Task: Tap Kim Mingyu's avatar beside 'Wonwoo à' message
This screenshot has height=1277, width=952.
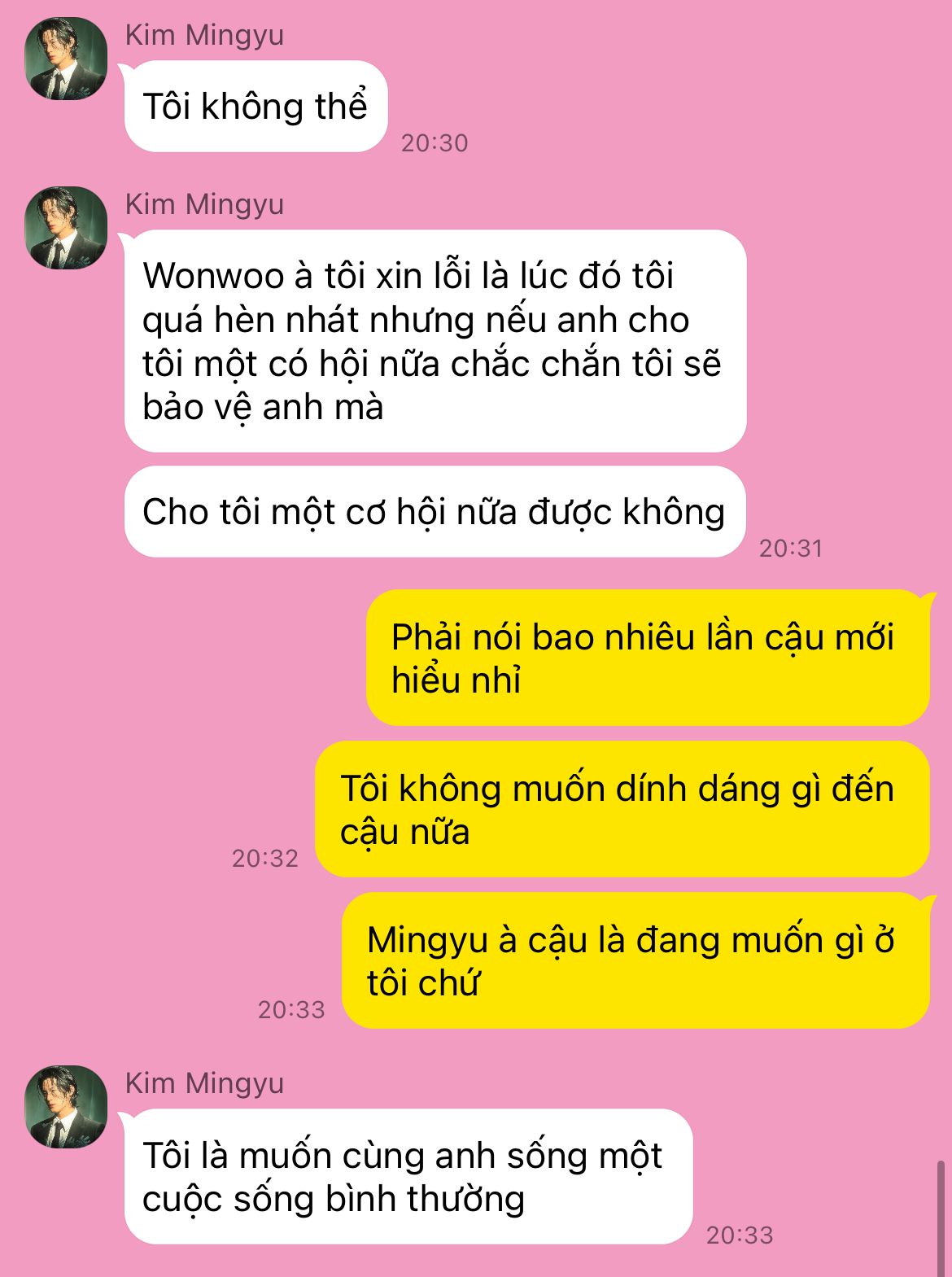Action: (x=66, y=228)
